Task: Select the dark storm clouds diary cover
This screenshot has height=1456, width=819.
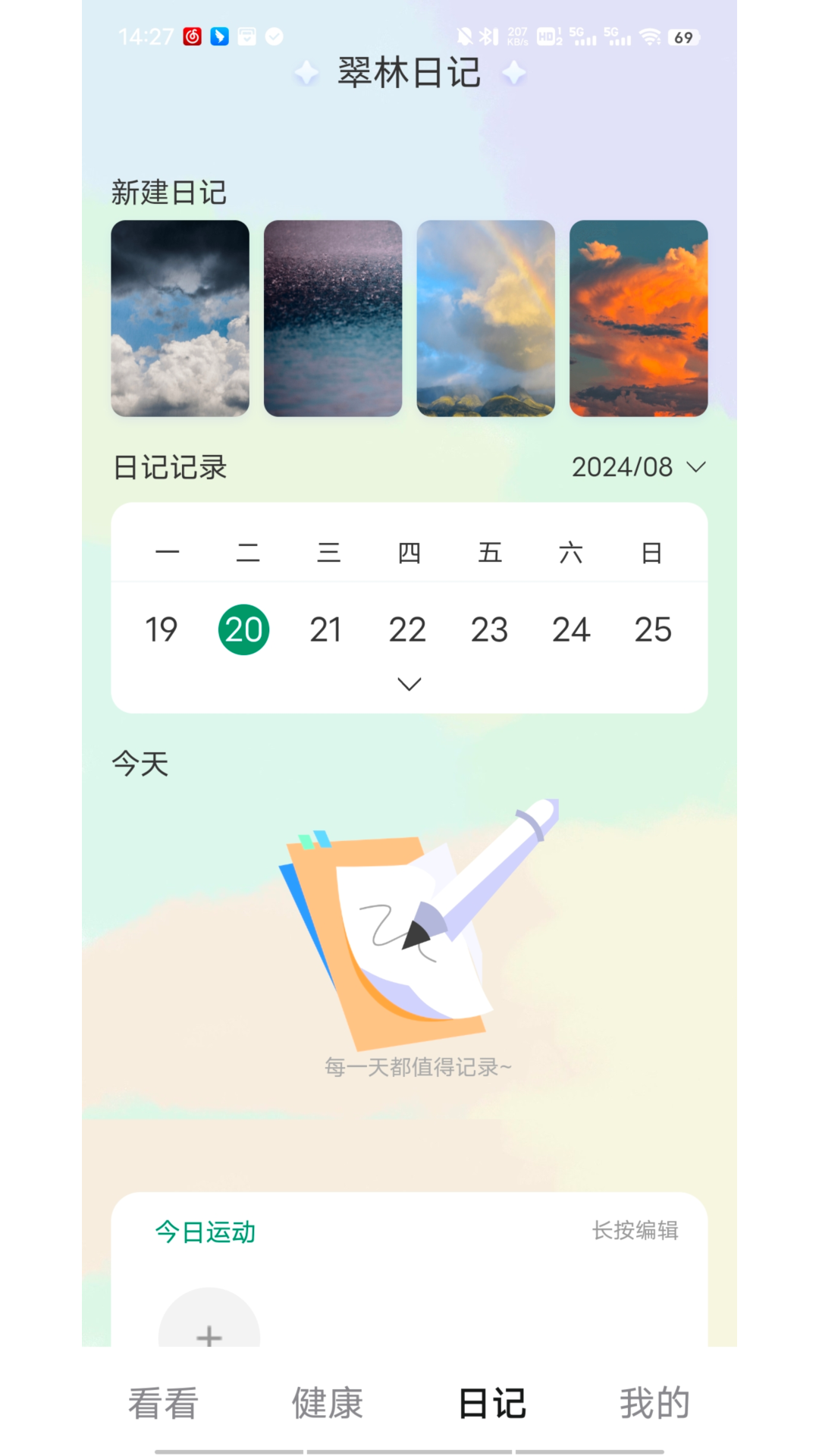Action: coord(180,318)
